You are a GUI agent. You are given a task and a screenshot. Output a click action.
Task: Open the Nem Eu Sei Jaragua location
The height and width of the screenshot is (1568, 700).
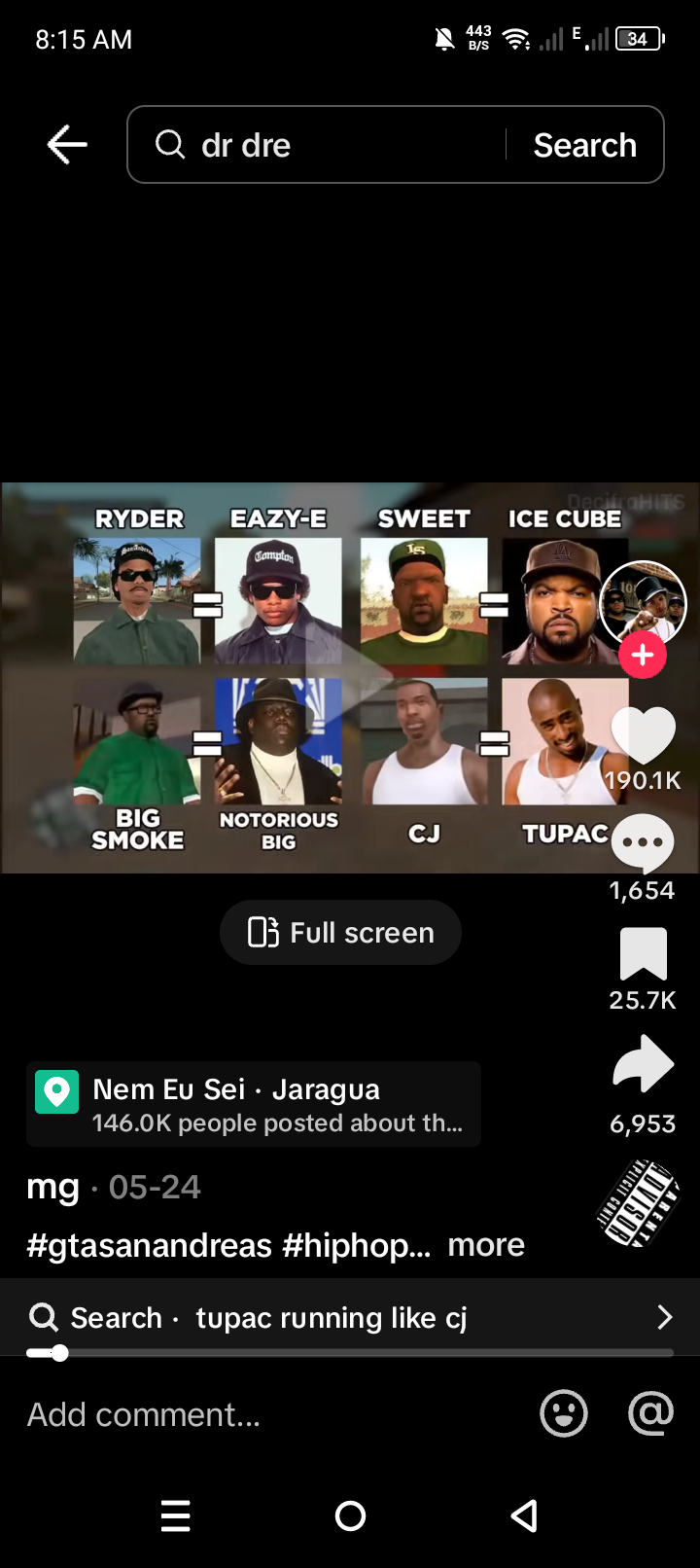click(253, 1105)
